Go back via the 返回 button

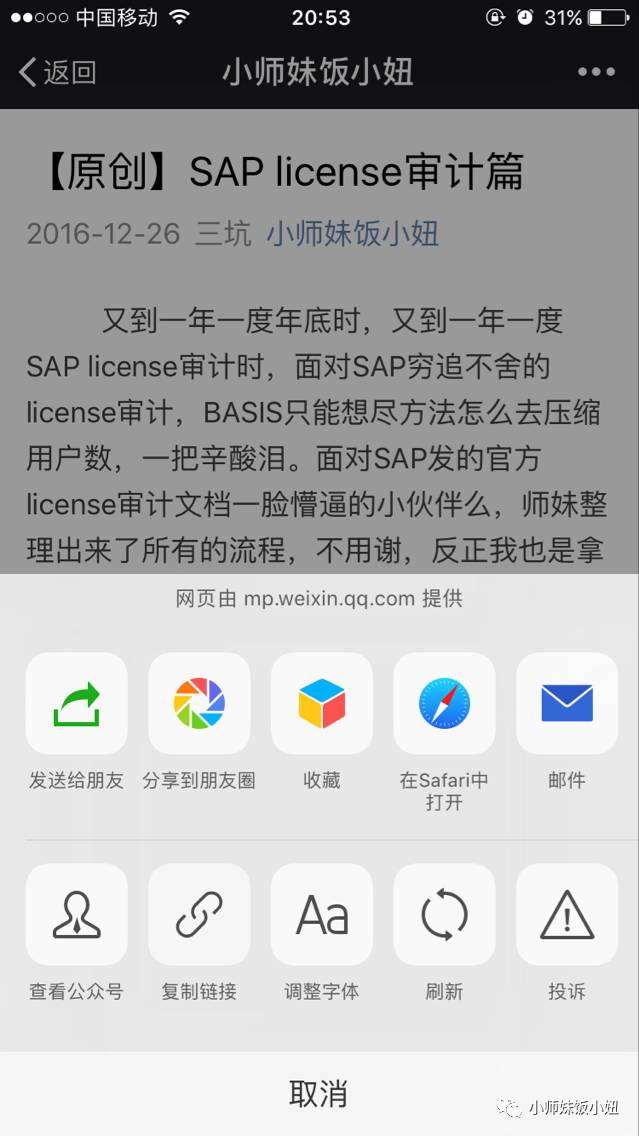pos(58,72)
